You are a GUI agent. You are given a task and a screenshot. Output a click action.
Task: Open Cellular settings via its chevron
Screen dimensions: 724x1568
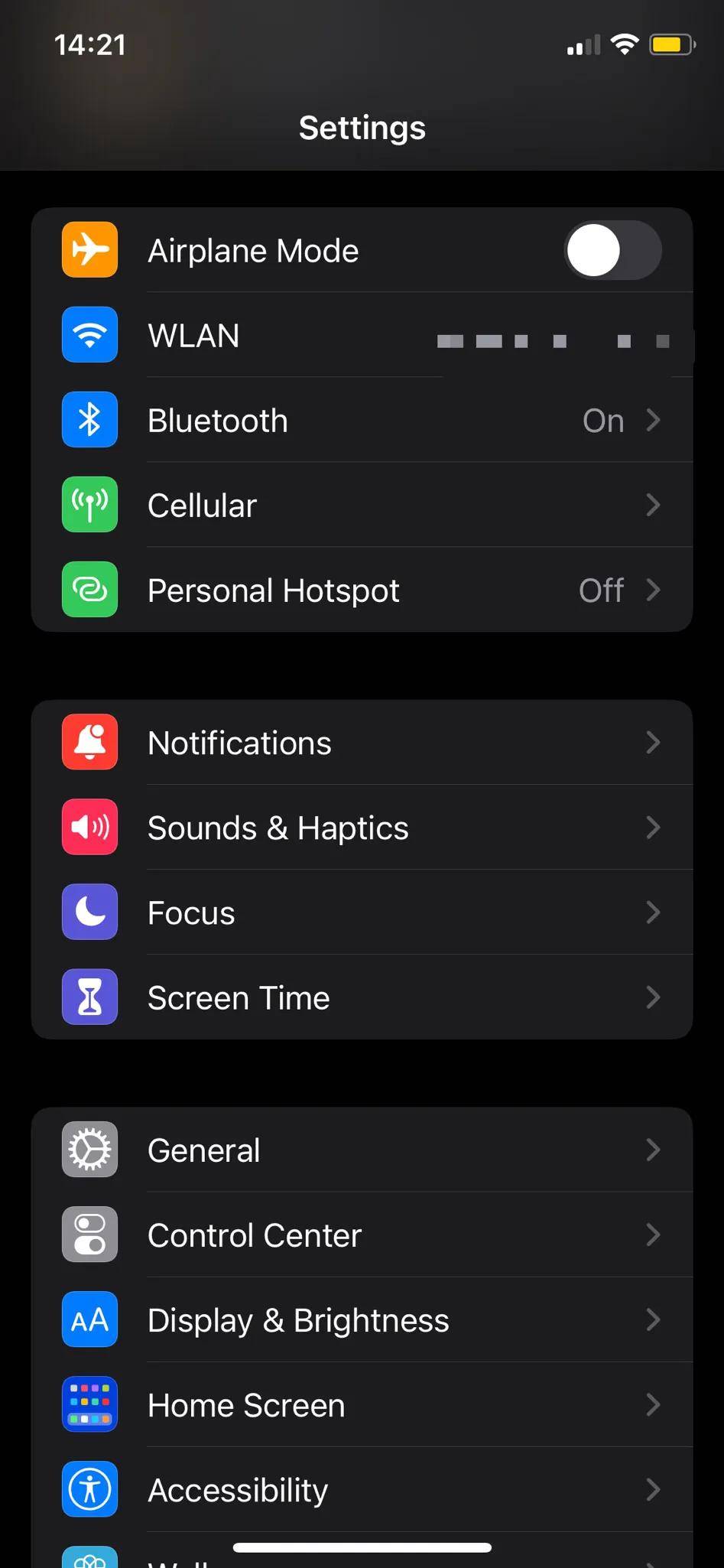654,505
